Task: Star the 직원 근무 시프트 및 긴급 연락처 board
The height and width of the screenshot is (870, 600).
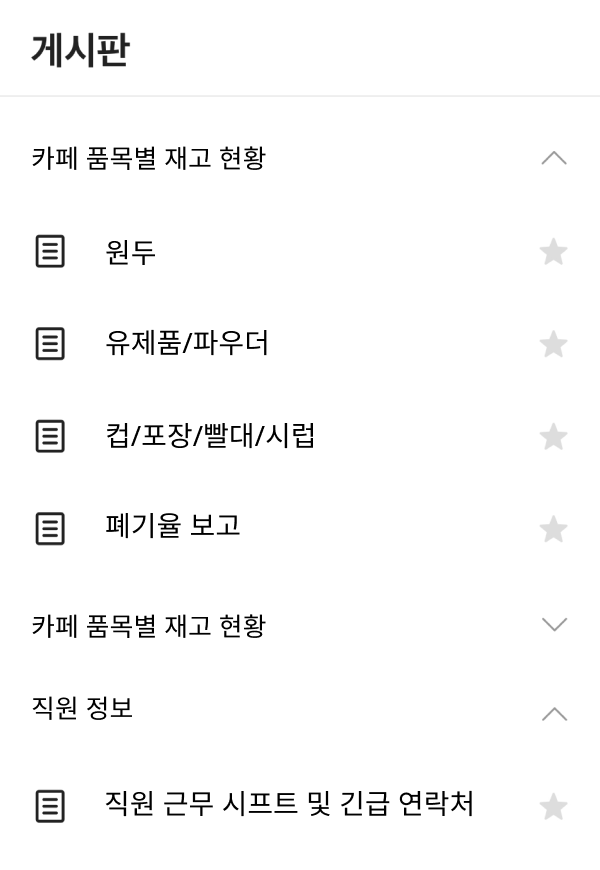Action: point(553,806)
